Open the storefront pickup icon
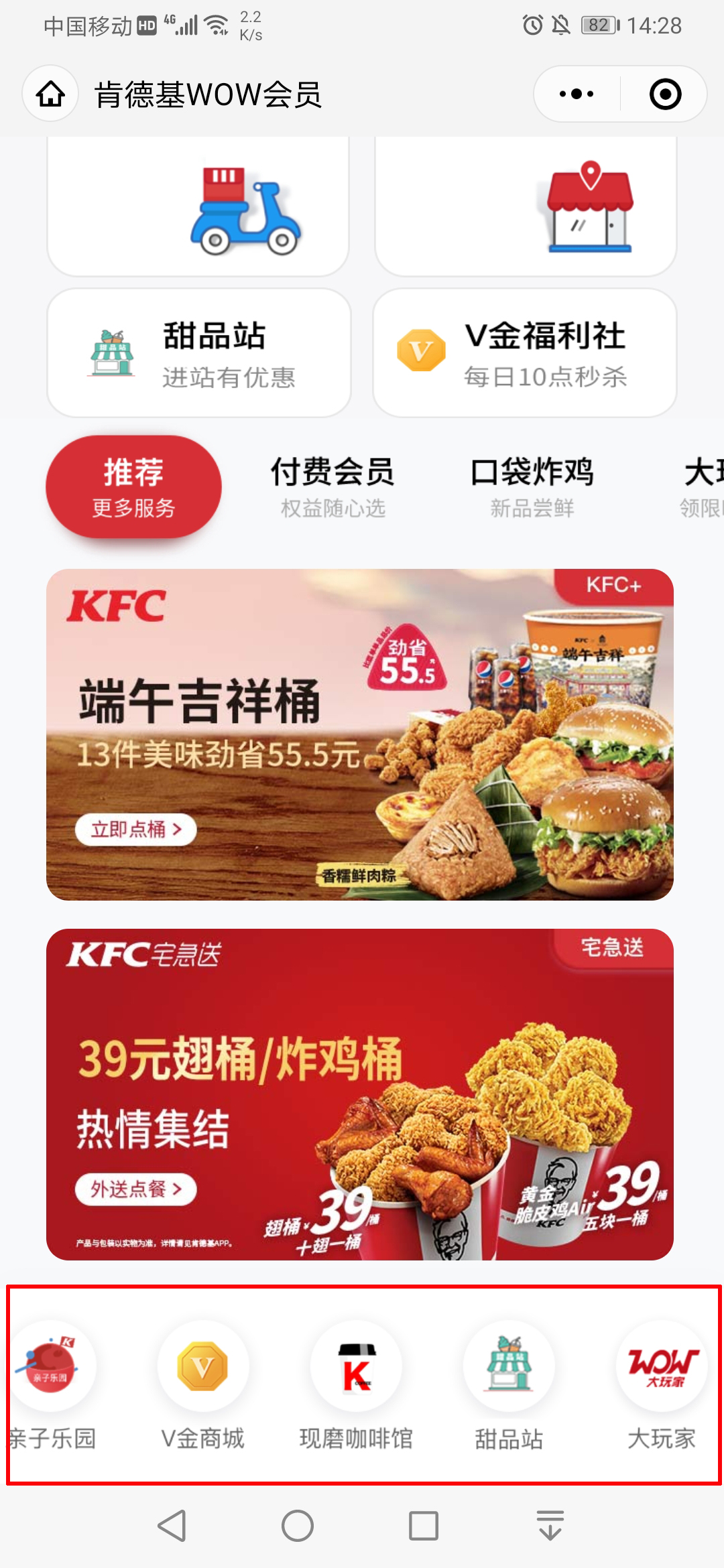The width and height of the screenshot is (724, 1568). [x=591, y=209]
